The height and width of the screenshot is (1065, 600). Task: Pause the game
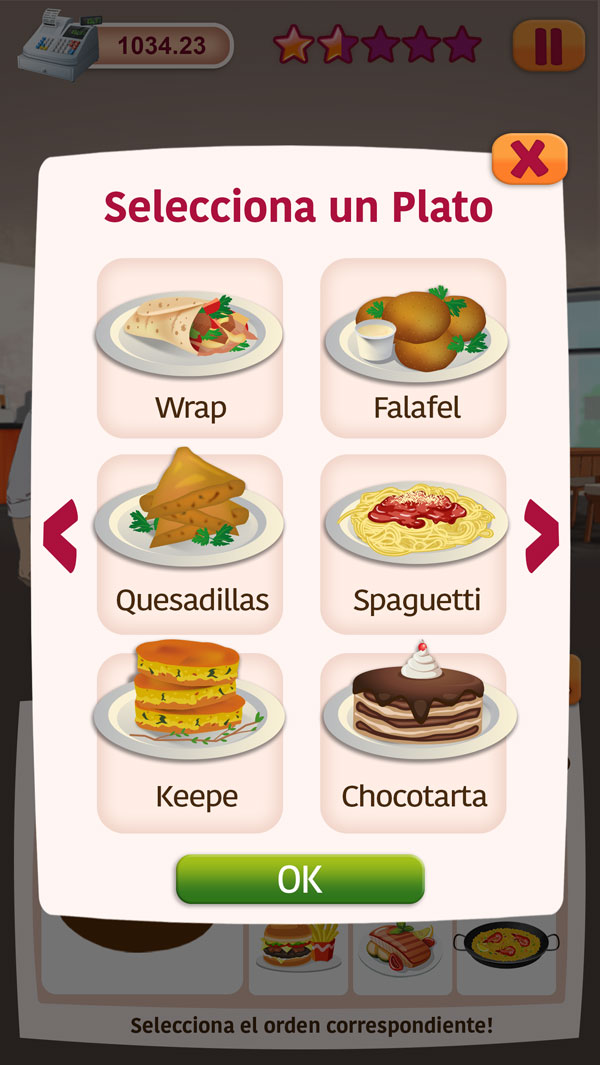point(548,46)
